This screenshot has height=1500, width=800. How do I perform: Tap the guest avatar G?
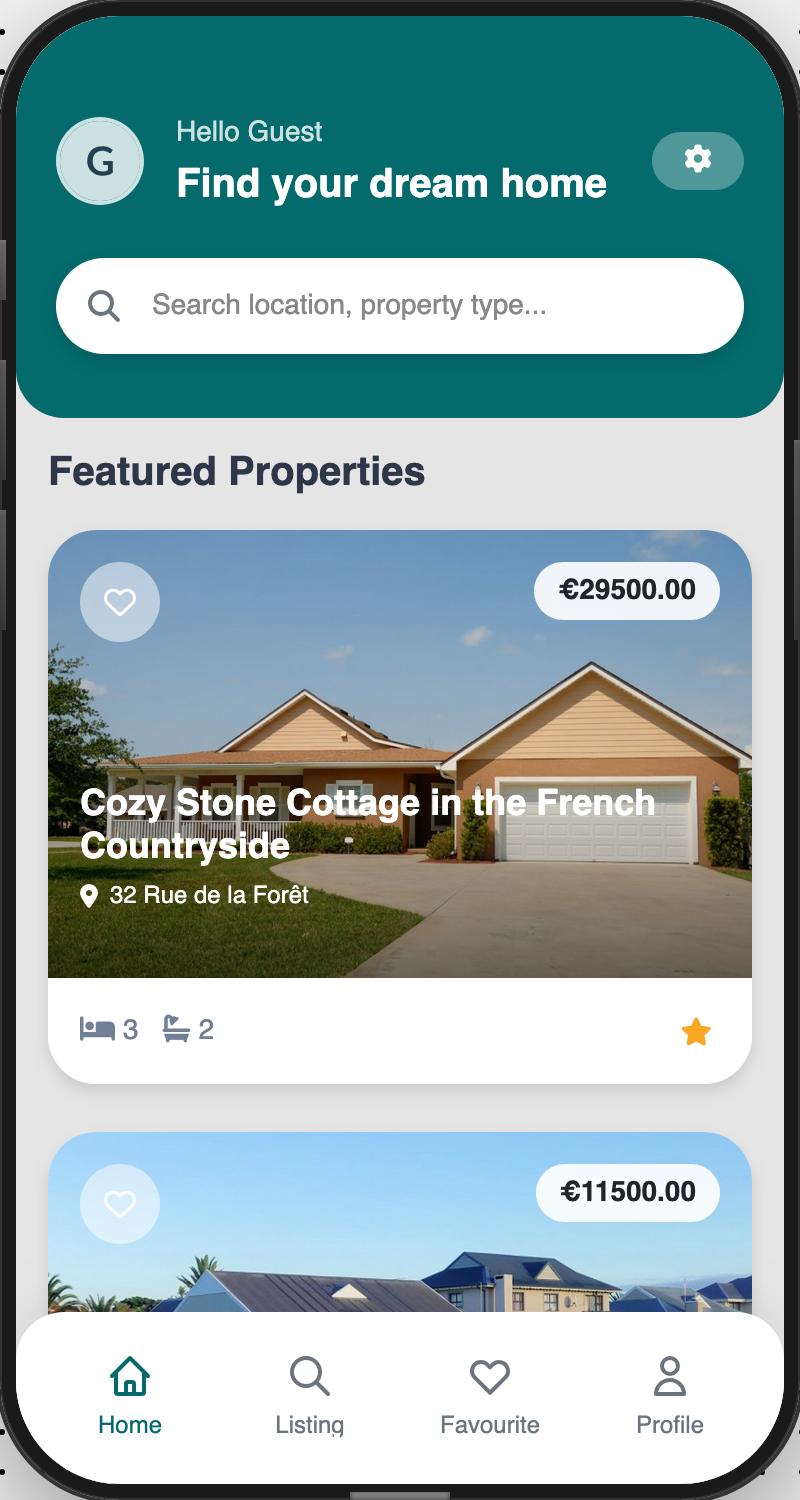pyautogui.click(x=100, y=161)
